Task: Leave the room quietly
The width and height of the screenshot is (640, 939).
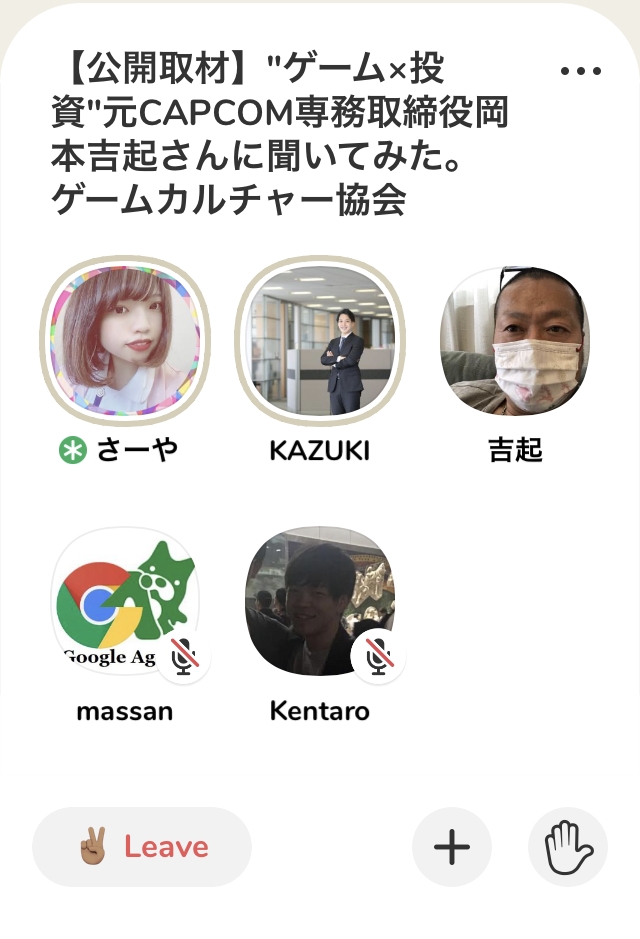Action: pos(142,847)
